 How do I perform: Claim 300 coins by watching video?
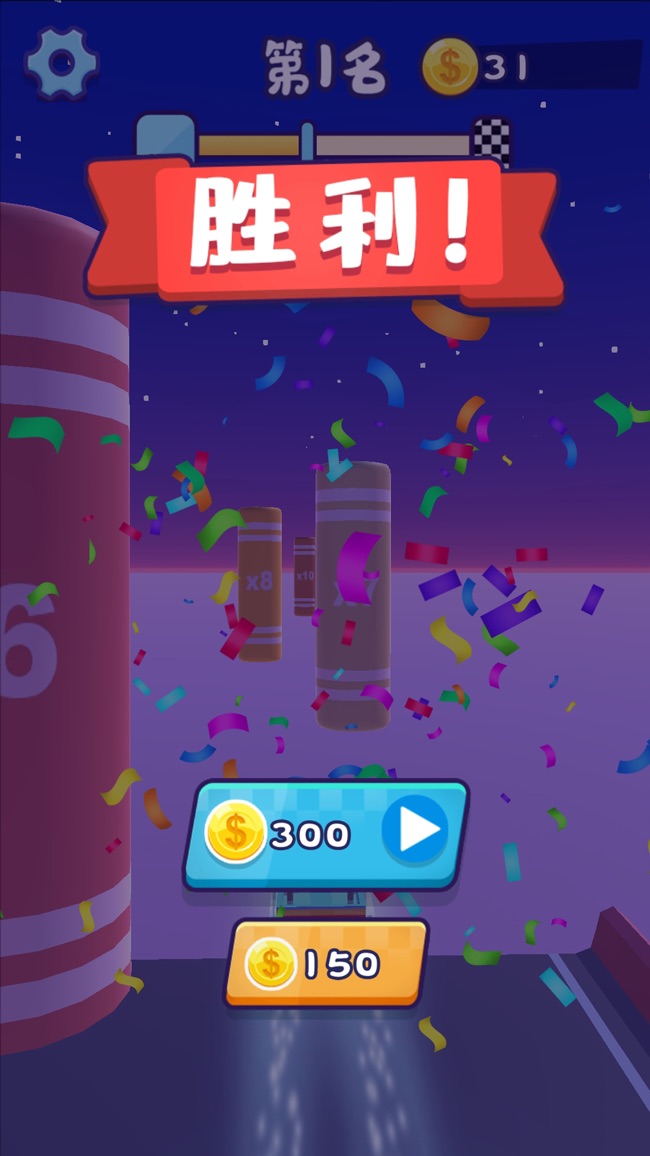pos(325,833)
